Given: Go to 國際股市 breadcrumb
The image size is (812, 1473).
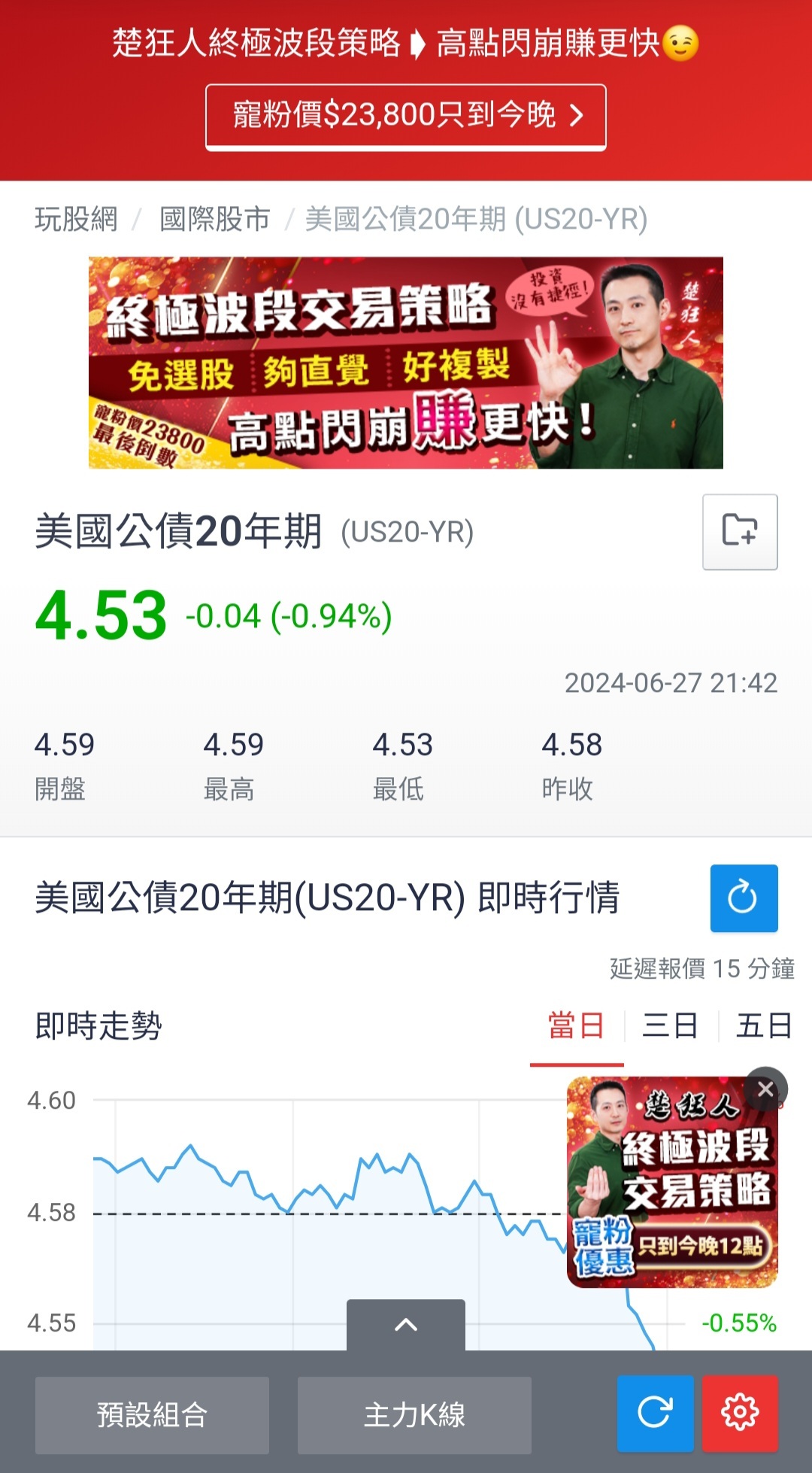Looking at the screenshot, I should point(215,219).
